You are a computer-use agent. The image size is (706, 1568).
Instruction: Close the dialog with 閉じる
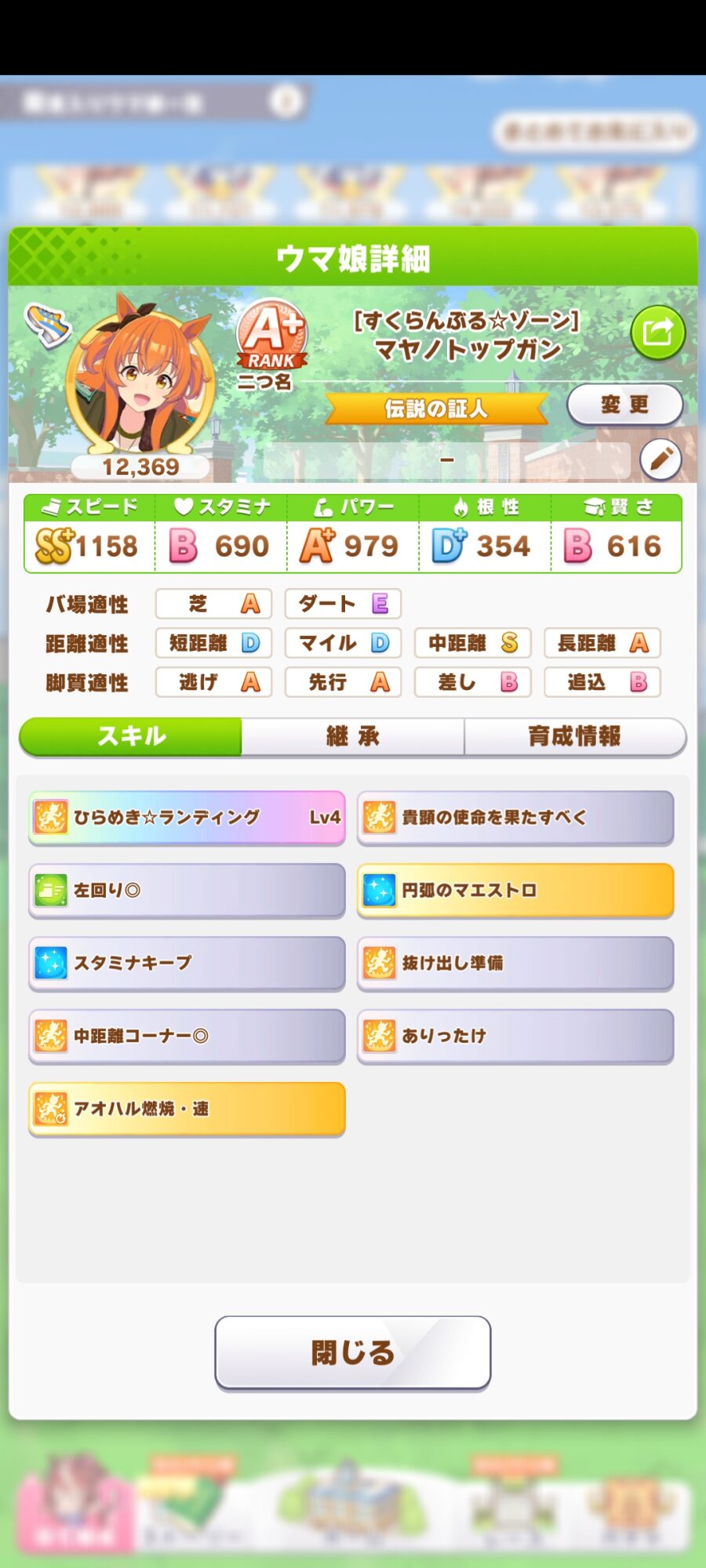coord(353,1352)
